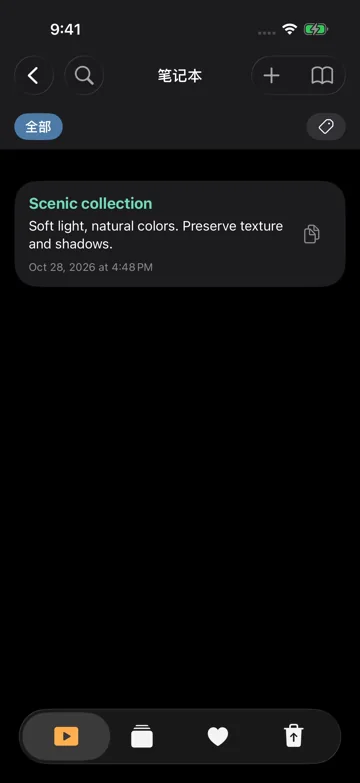Open search in the notebook

pos(84,76)
